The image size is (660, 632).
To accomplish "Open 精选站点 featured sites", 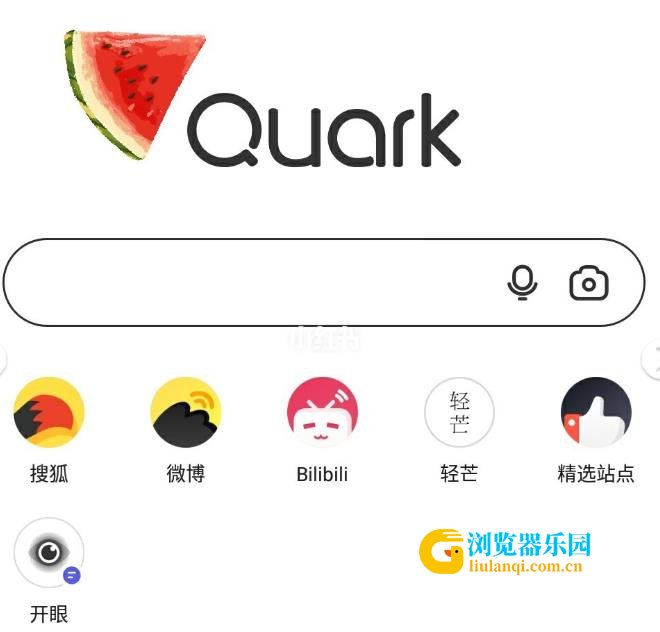I will 596,412.
